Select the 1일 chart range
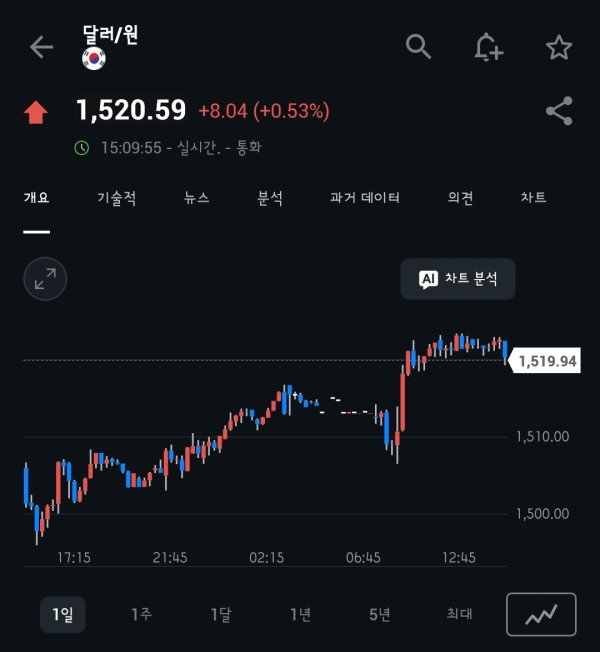The height and width of the screenshot is (652, 600). 63,614
